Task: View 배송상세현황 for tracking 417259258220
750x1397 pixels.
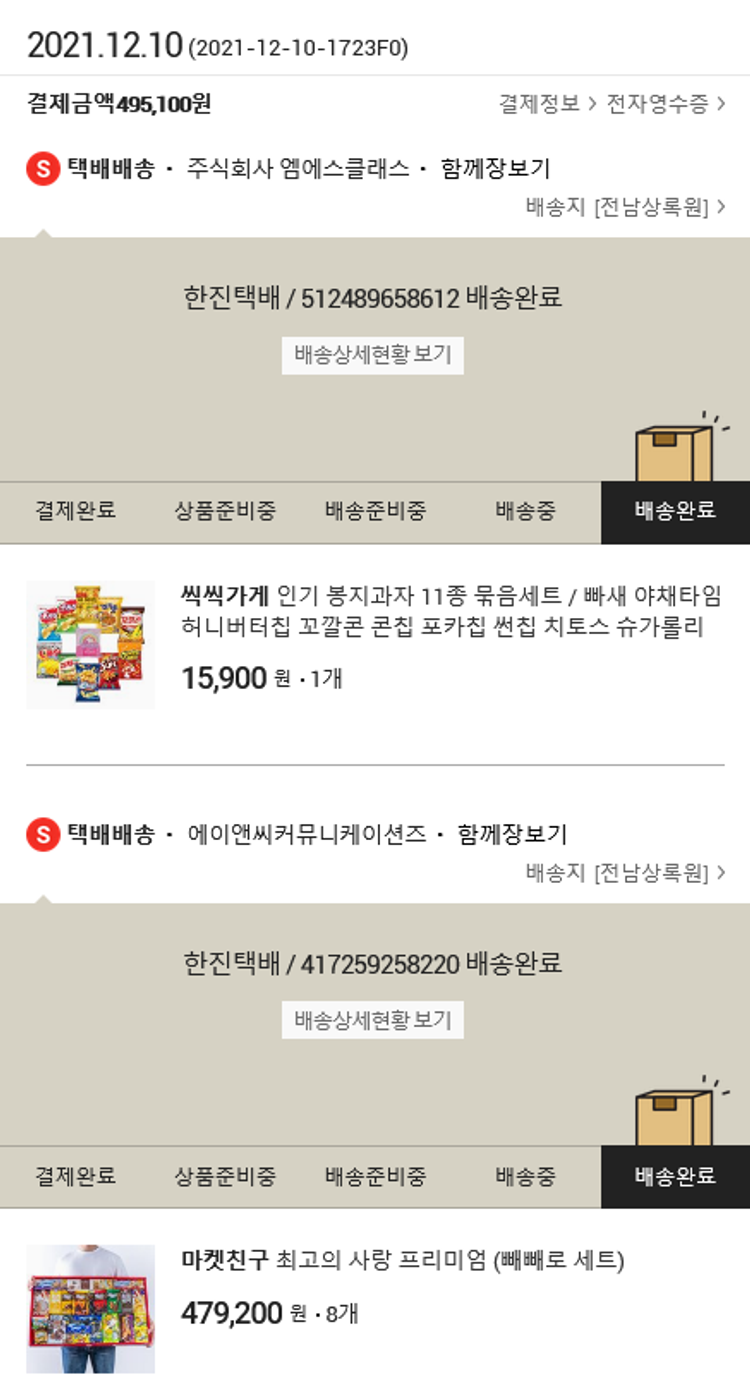Action: click(372, 1021)
